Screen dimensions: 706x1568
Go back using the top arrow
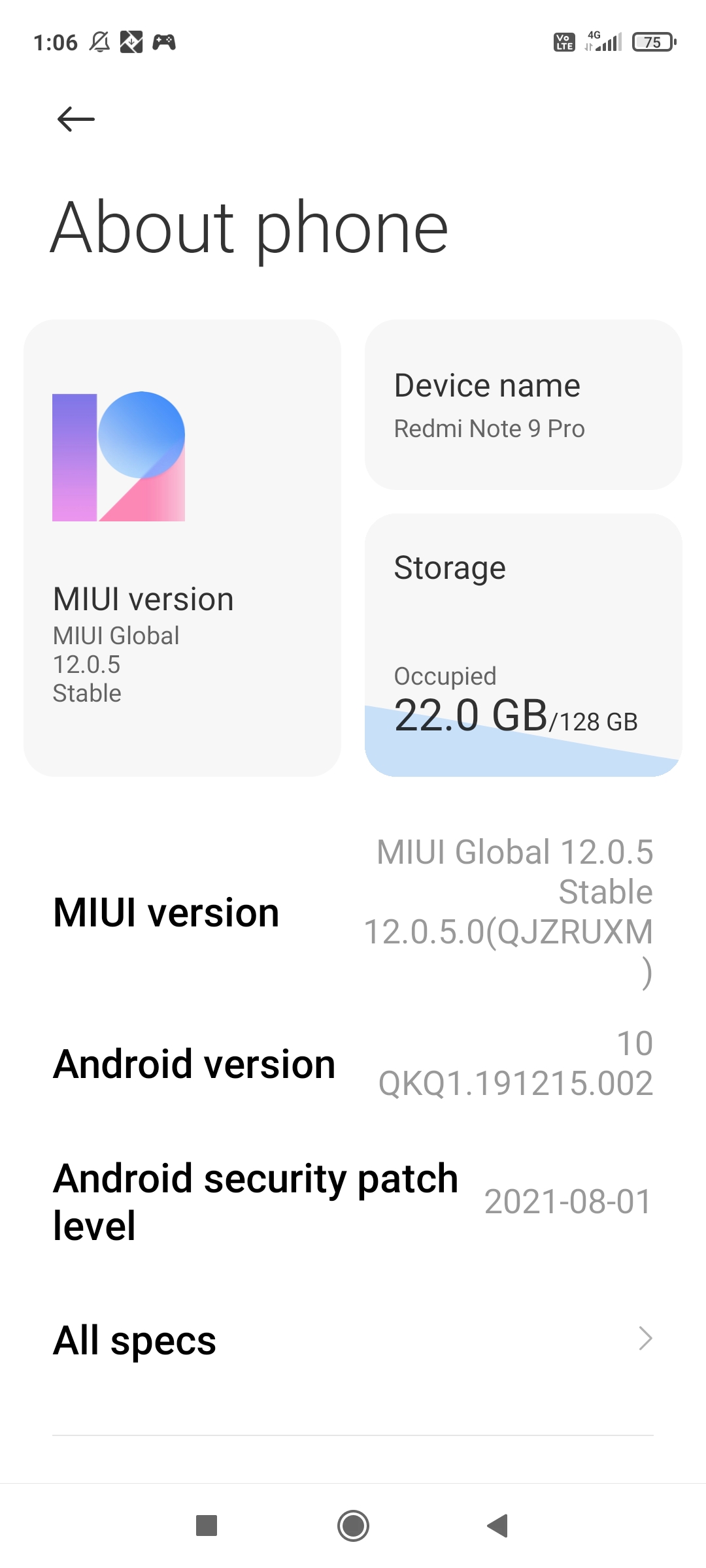tap(76, 119)
